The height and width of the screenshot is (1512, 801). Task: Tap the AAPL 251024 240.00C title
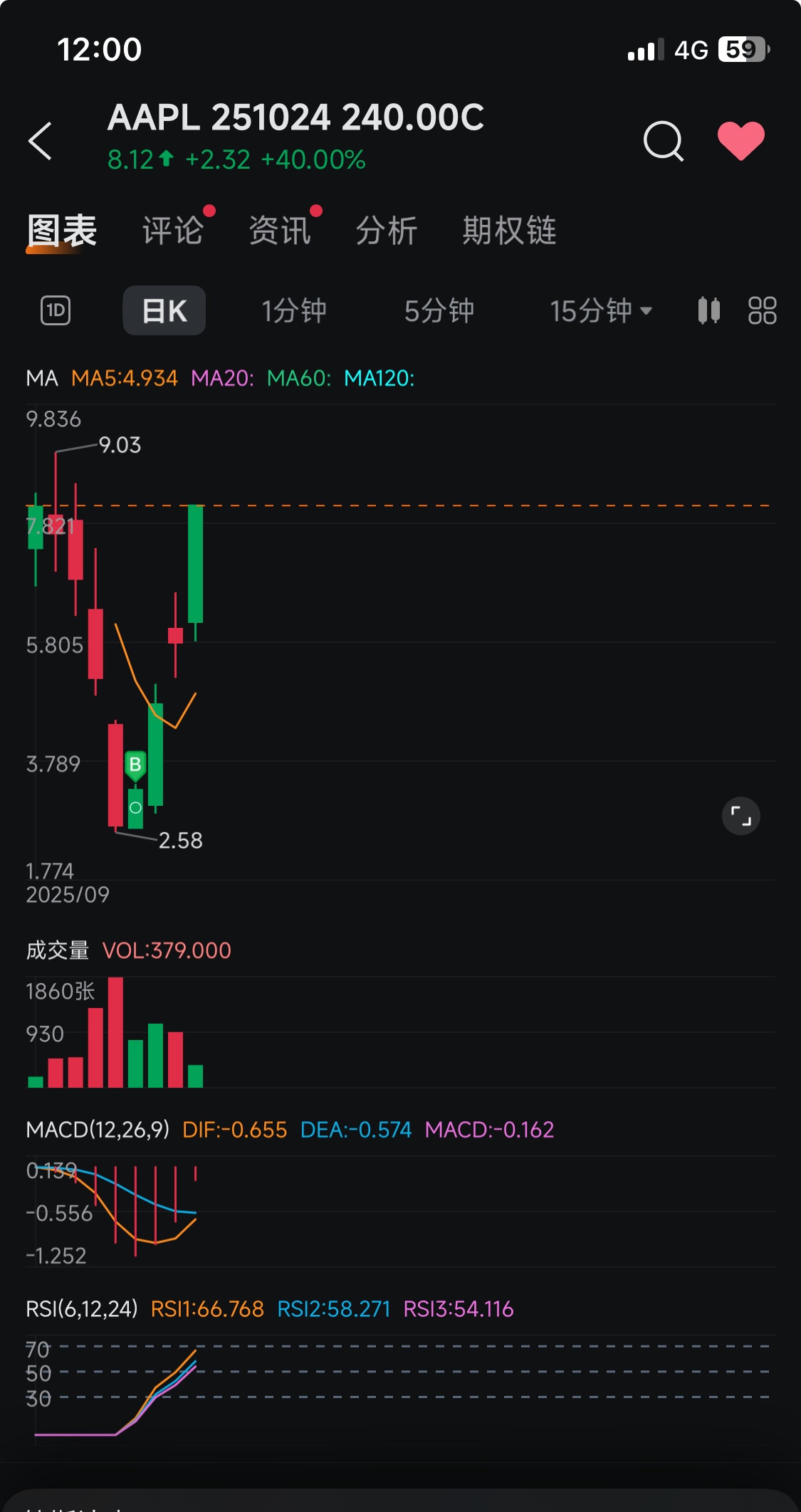click(x=296, y=118)
